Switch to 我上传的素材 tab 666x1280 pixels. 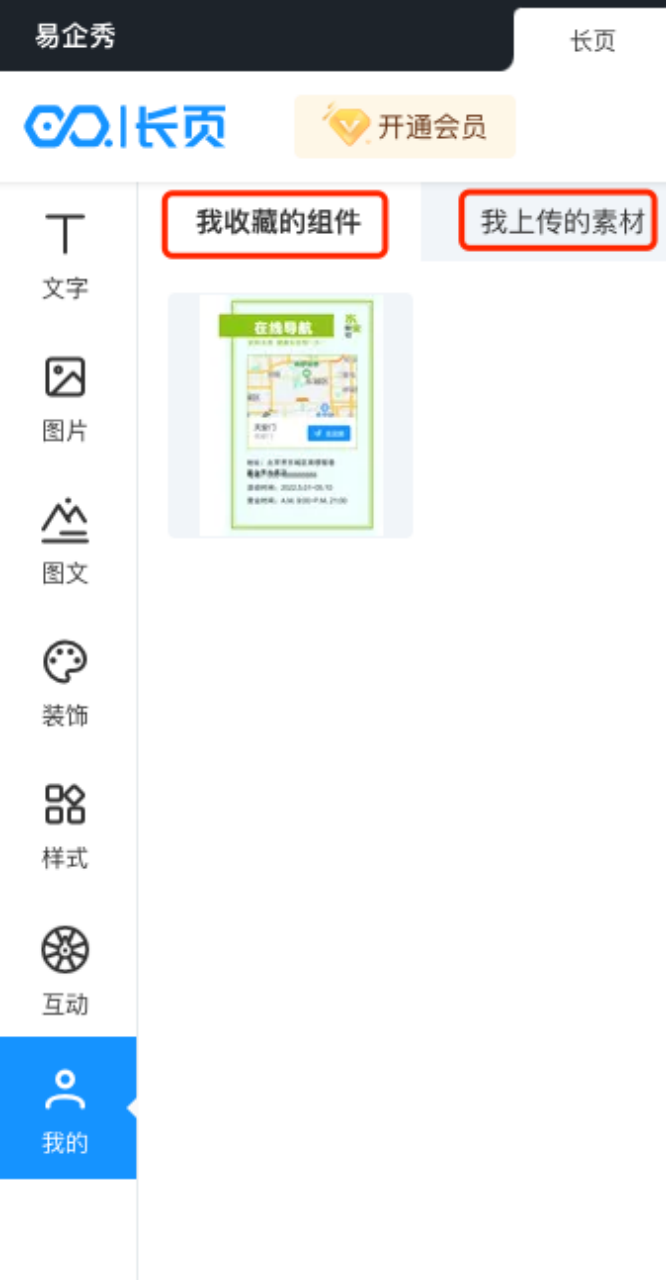(561, 222)
